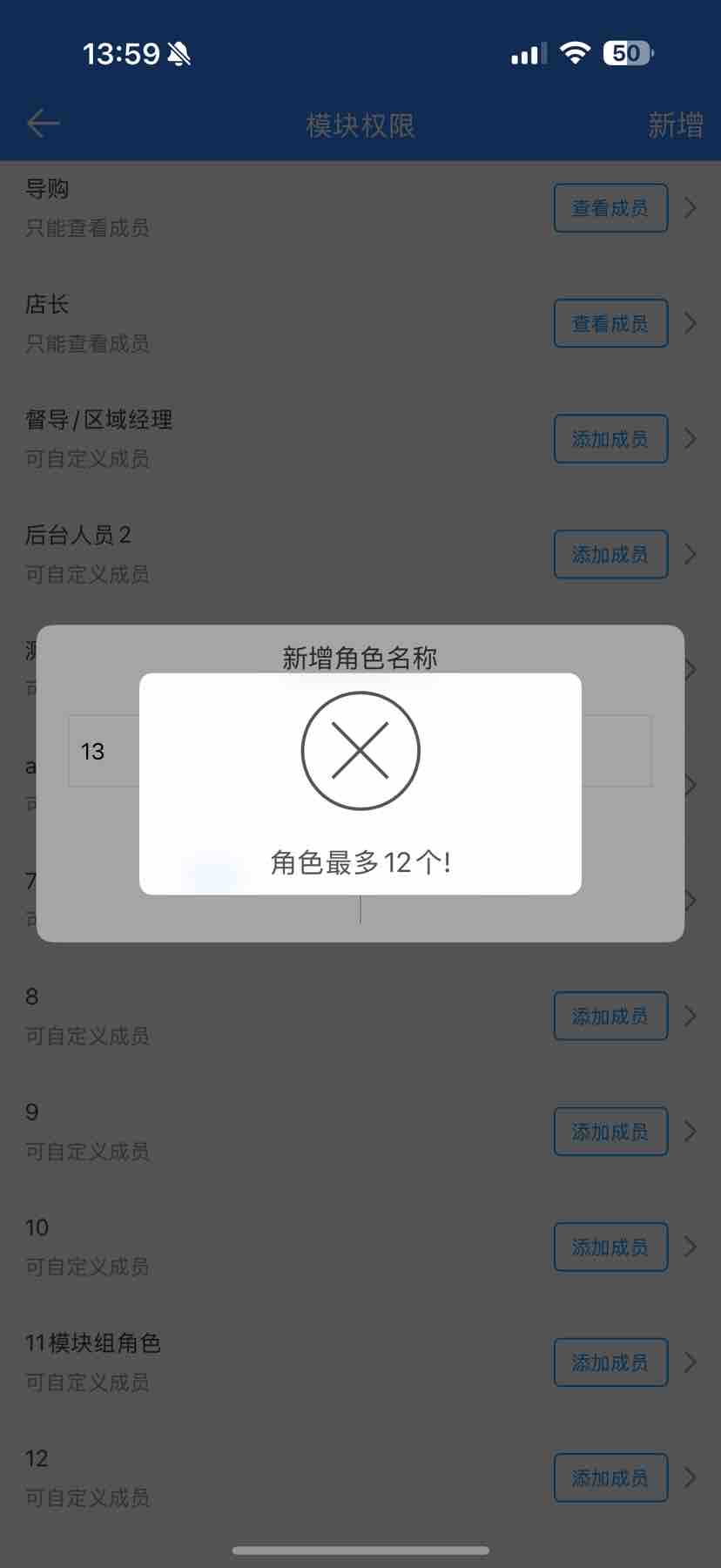Open the 12 role details chevron
This screenshot has width=721, height=1568.
pos(691,1477)
